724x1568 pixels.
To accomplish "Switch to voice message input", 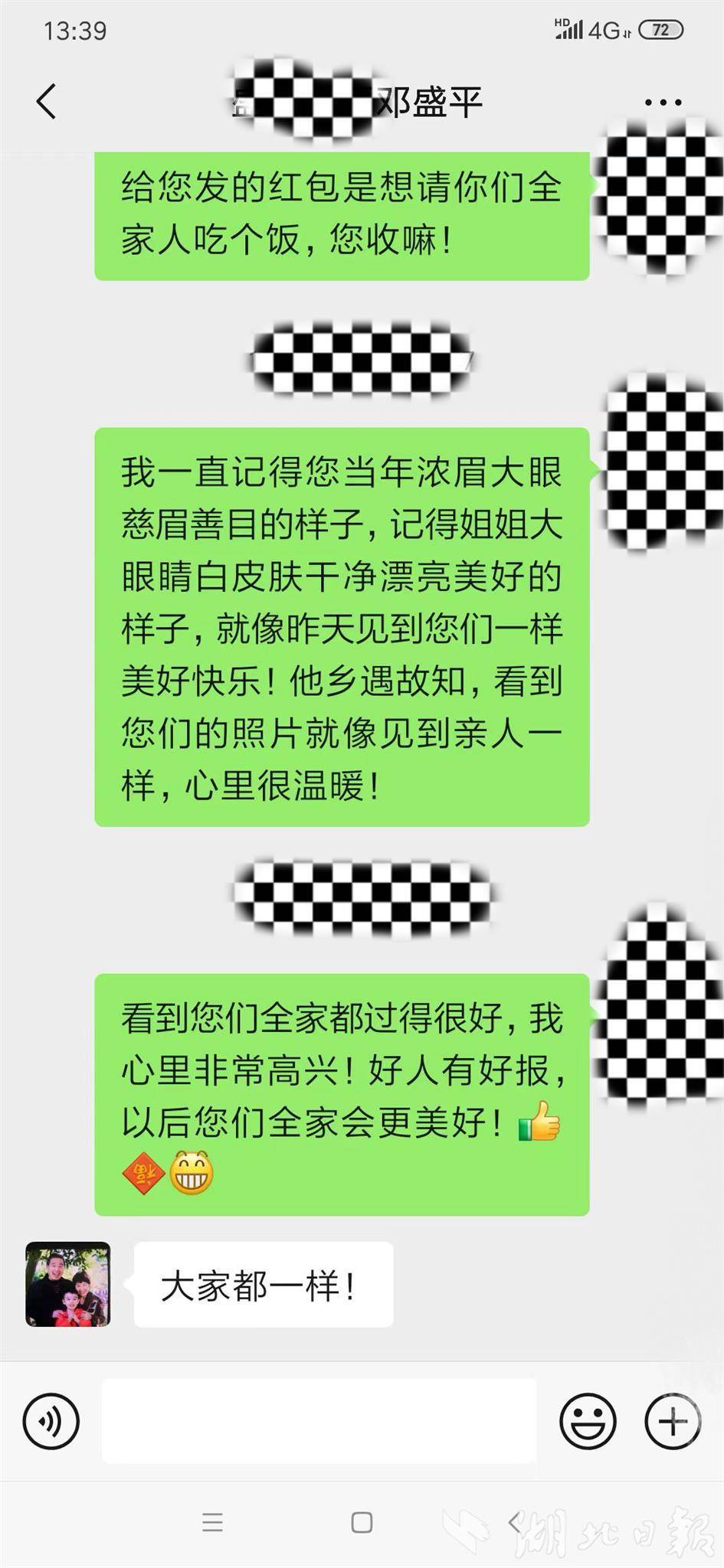I will coord(51,1422).
